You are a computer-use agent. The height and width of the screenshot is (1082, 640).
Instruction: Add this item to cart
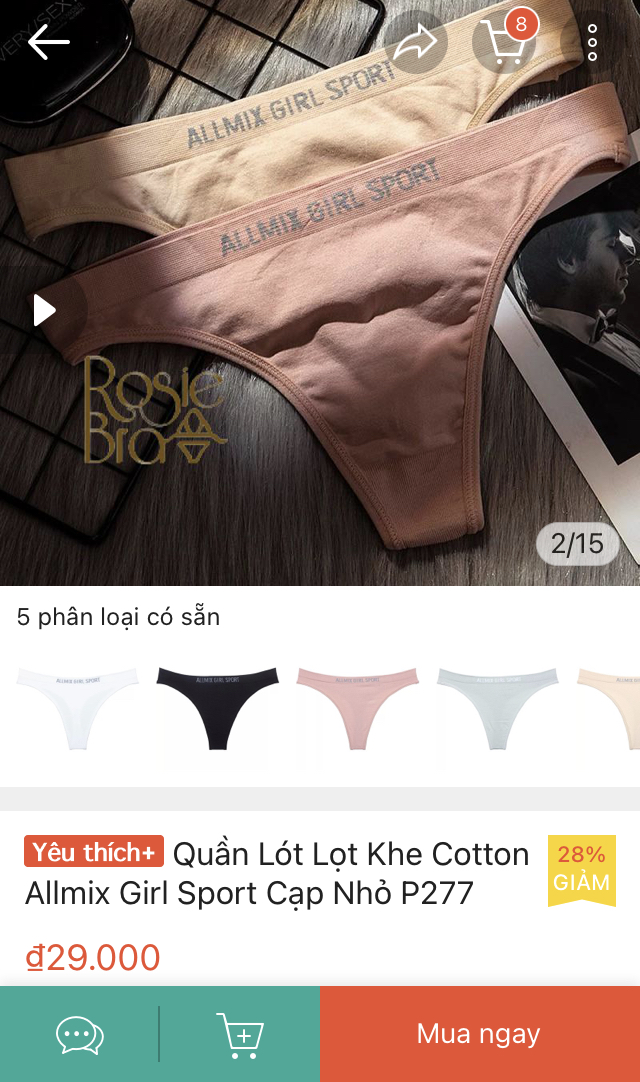click(240, 1034)
